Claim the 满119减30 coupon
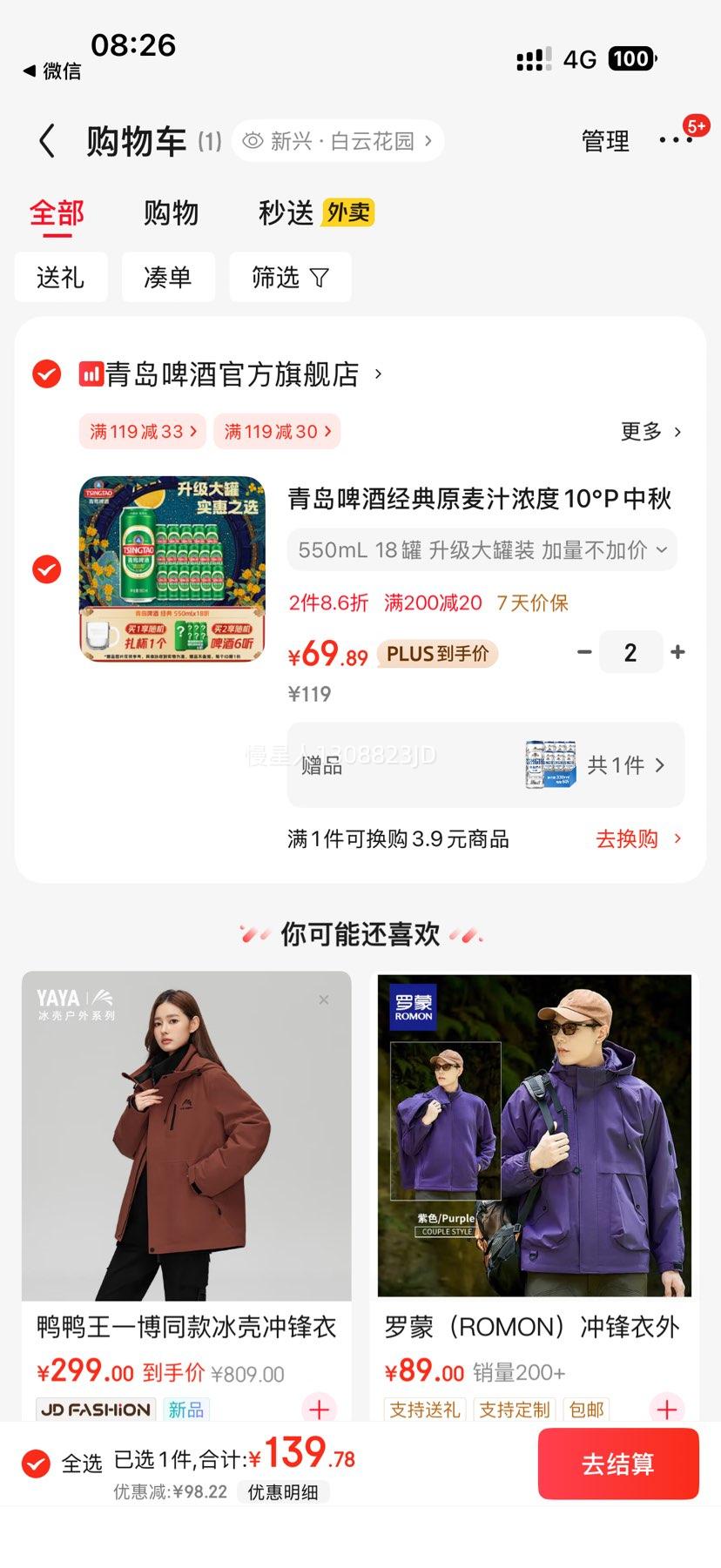721x1568 pixels. click(x=277, y=432)
